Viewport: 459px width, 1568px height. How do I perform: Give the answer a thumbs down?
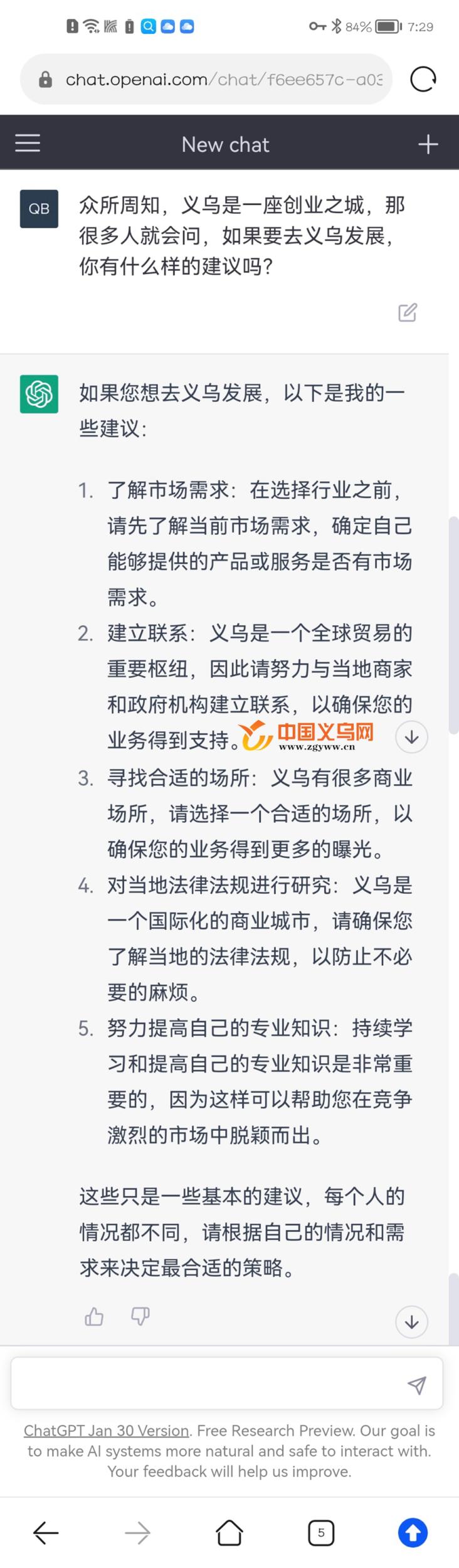(140, 1316)
